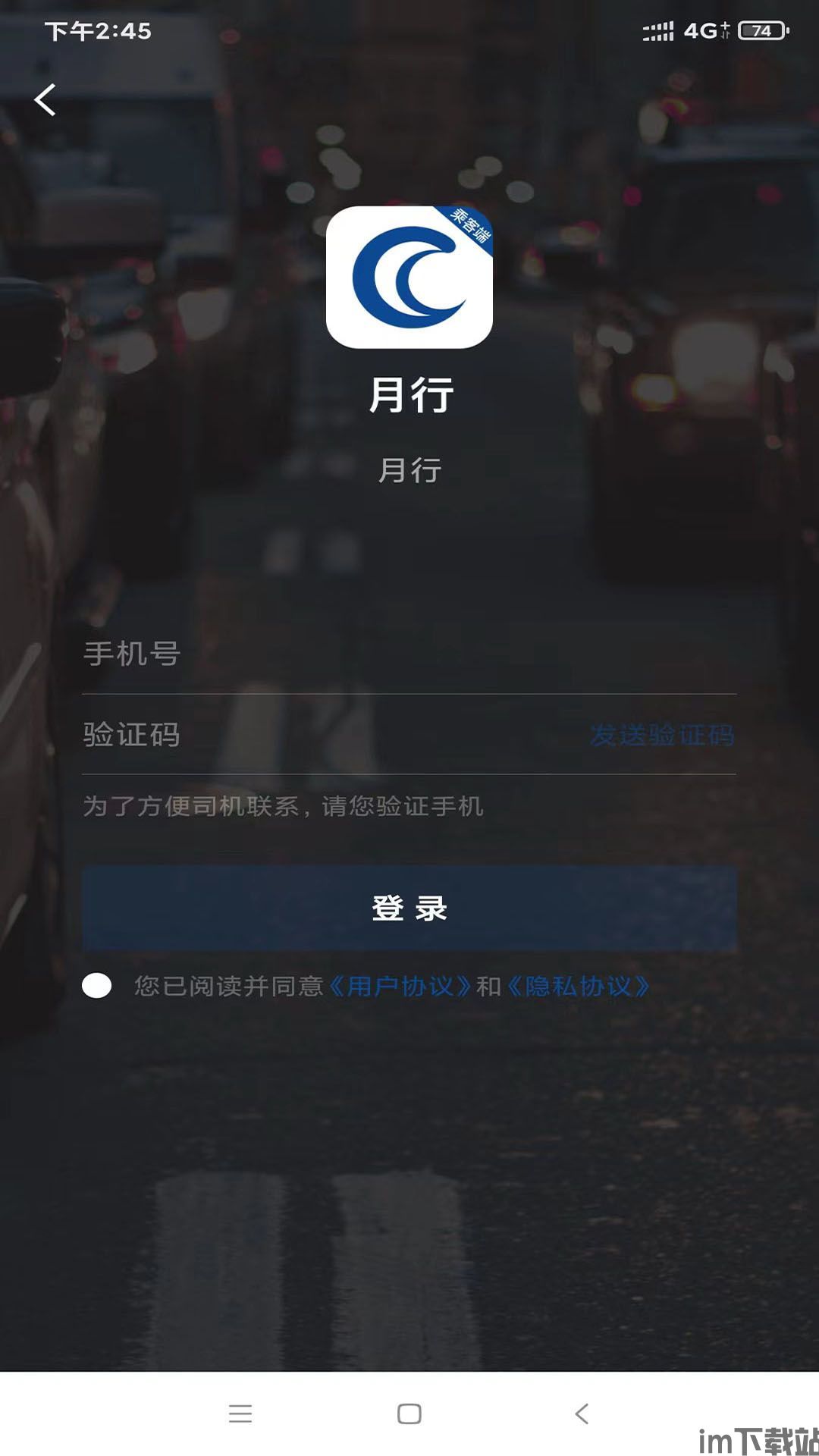Check the agreement consent circle
This screenshot has width=819, height=1456.
pyautogui.click(x=97, y=986)
